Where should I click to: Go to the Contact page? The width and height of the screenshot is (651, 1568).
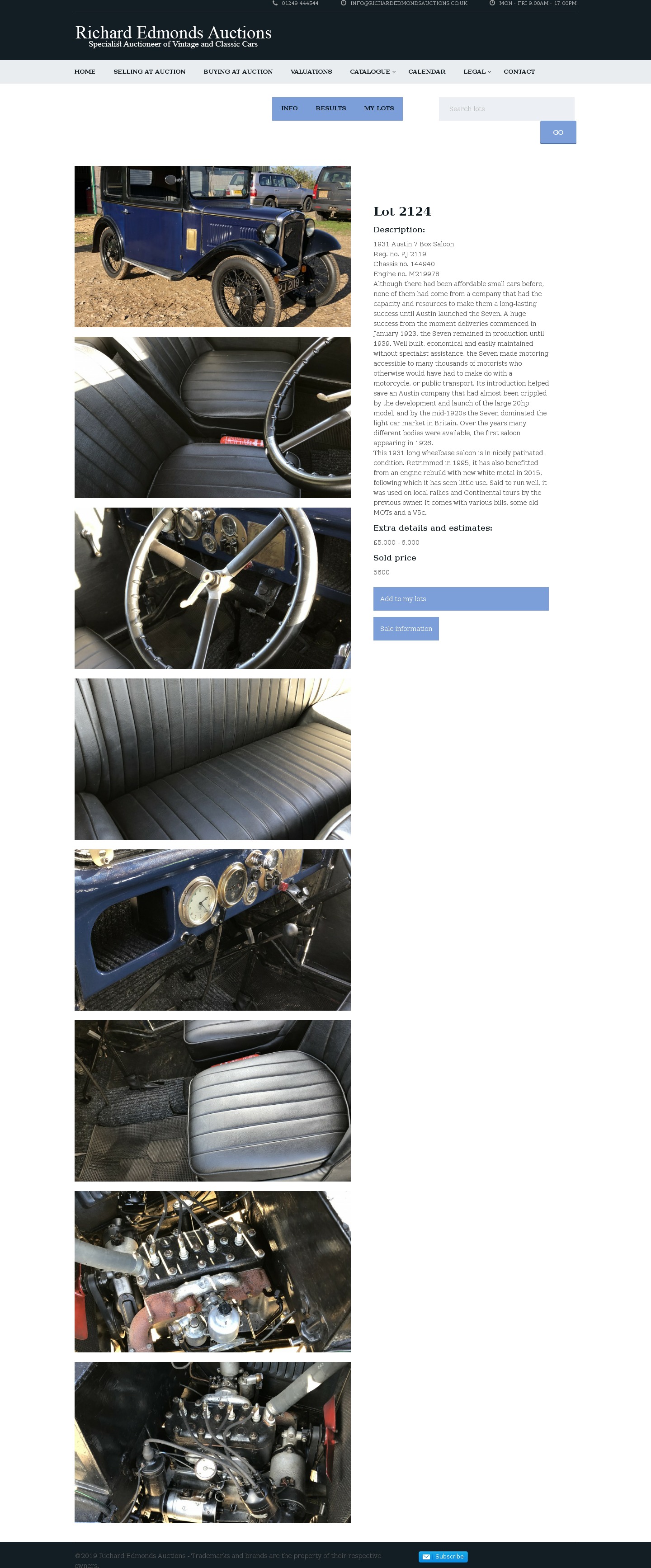click(x=519, y=72)
